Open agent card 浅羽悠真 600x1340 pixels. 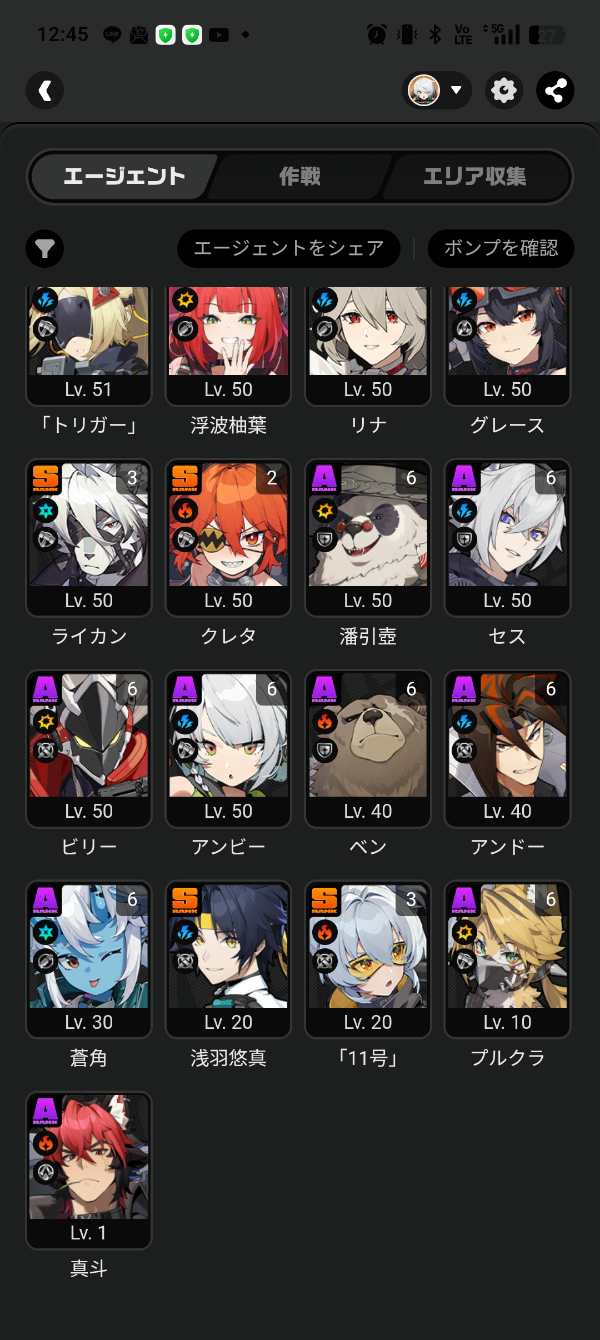point(228,959)
